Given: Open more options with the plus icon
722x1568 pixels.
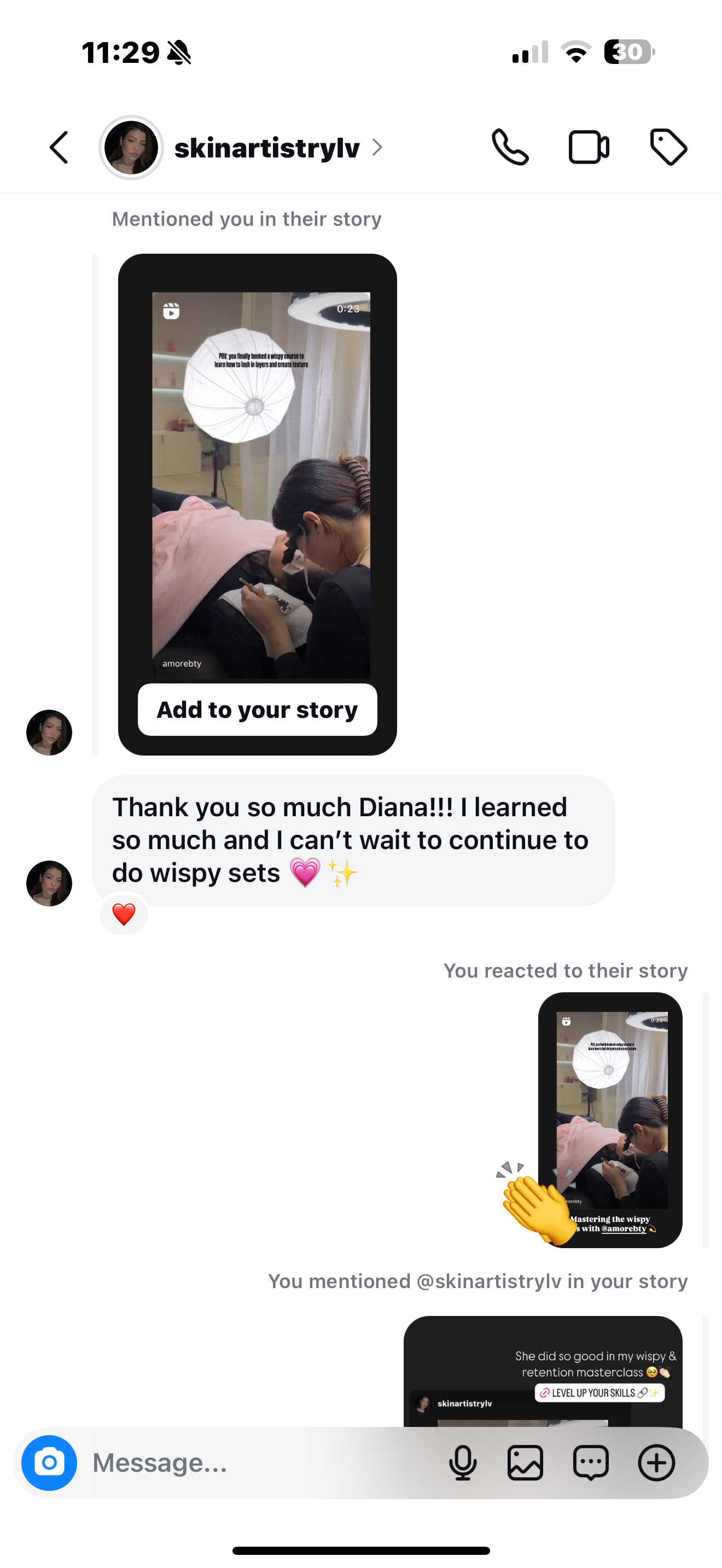Looking at the screenshot, I should click(x=656, y=1462).
